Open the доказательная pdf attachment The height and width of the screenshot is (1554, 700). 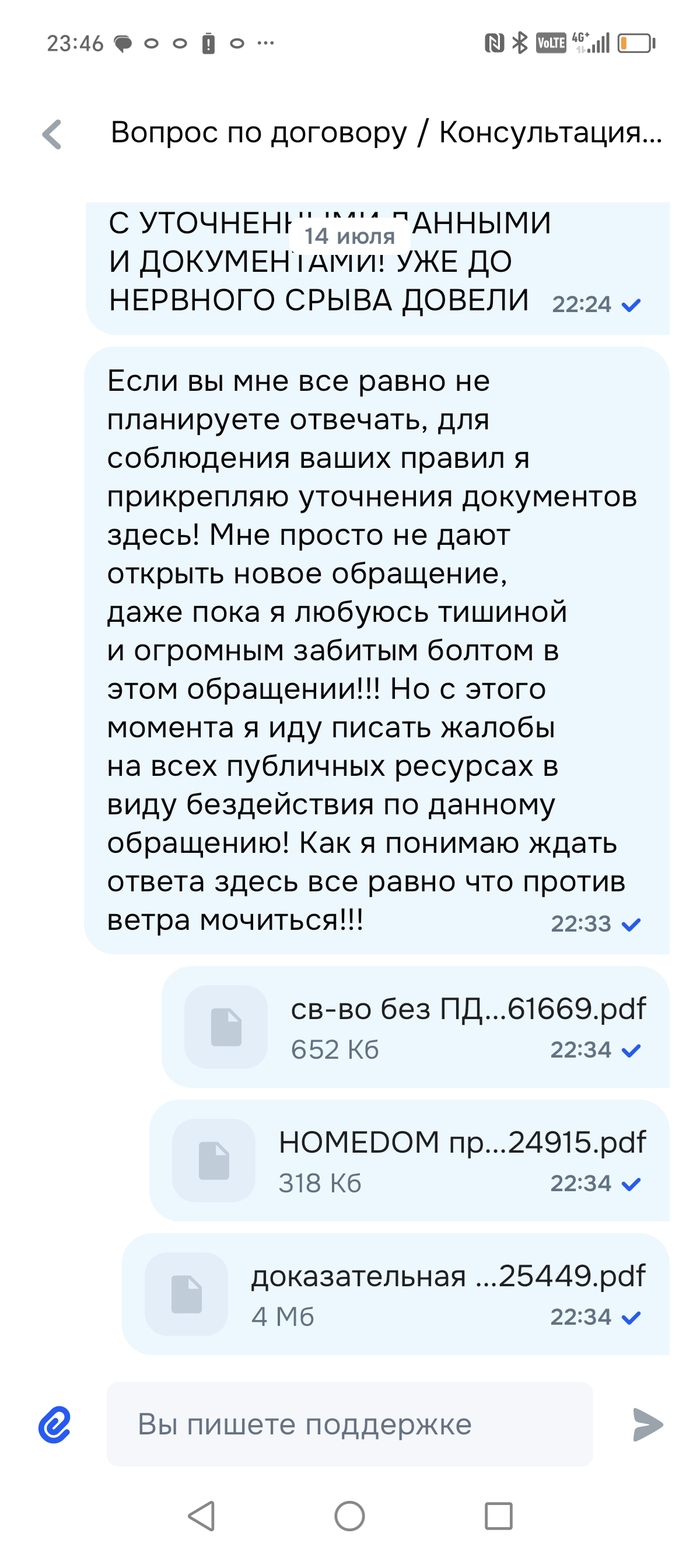click(x=396, y=1294)
